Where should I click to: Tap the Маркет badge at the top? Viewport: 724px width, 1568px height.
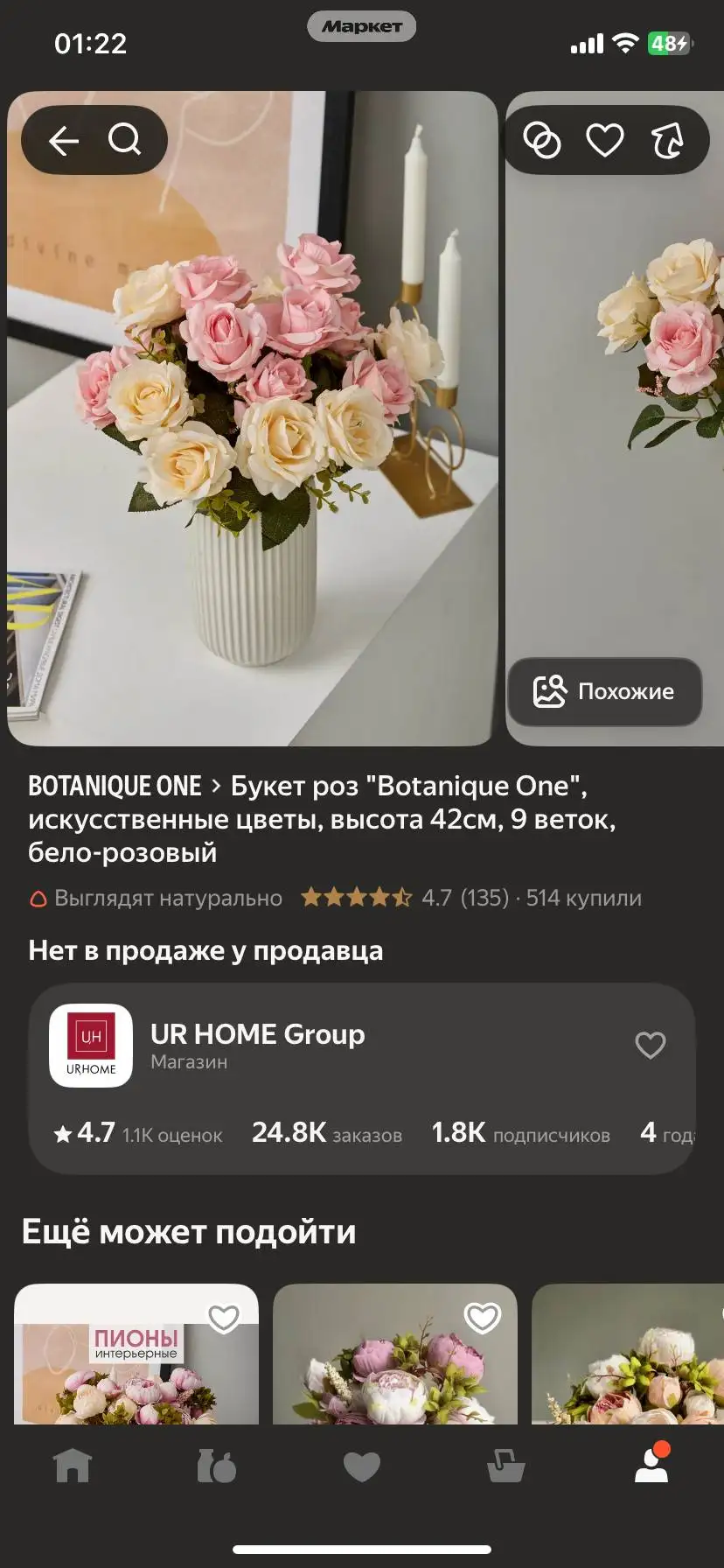(x=361, y=25)
